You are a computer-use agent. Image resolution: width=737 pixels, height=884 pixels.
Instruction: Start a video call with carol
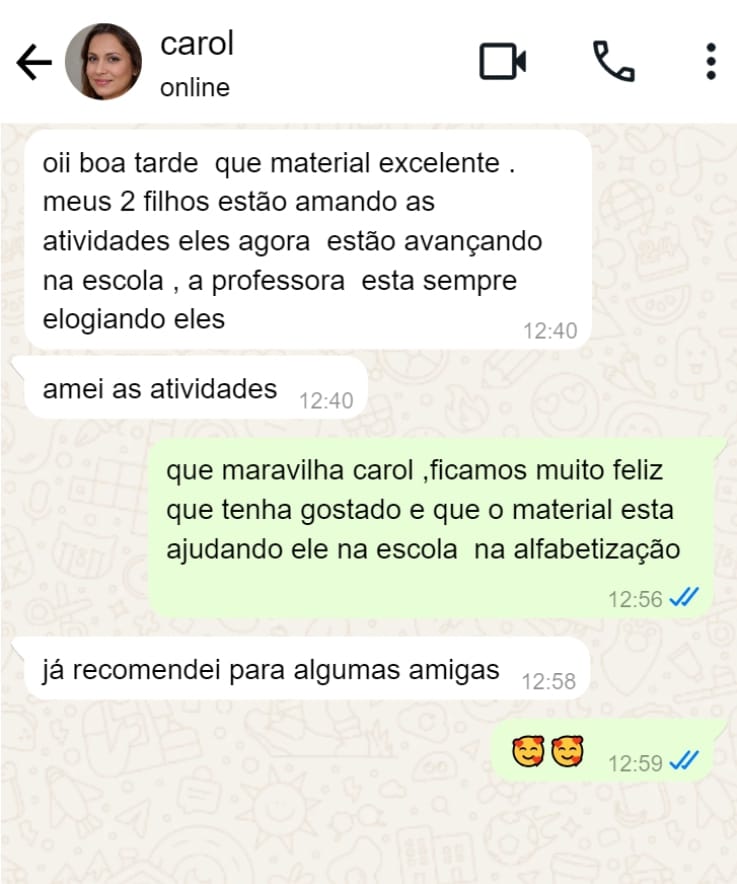click(503, 62)
